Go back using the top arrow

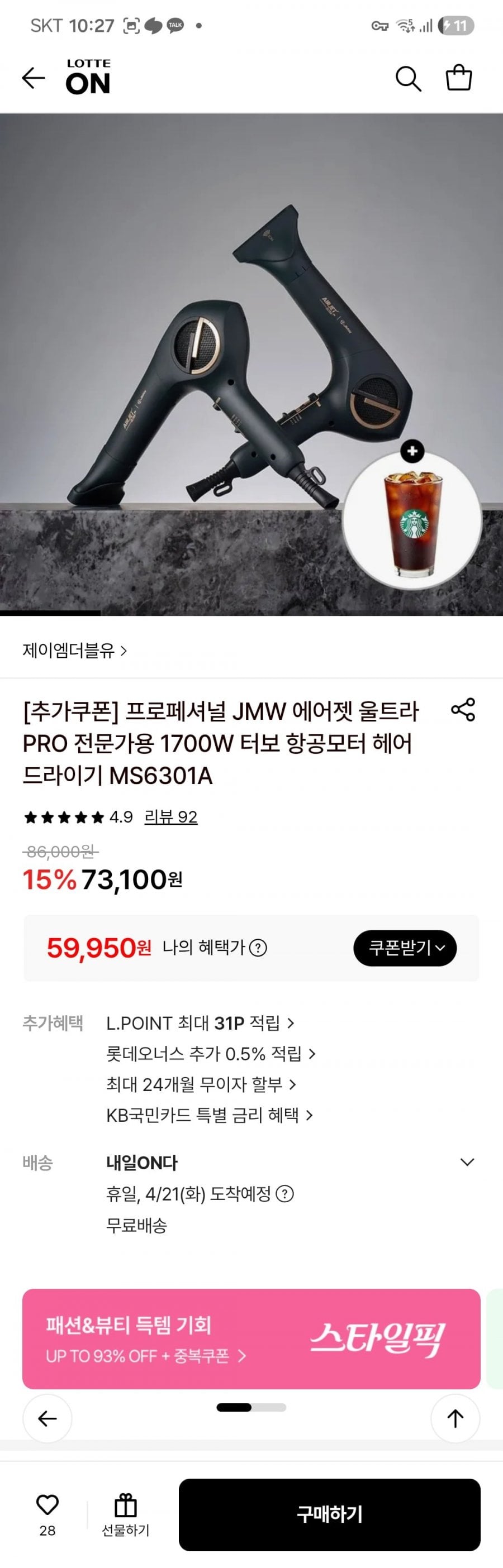click(34, 78)
